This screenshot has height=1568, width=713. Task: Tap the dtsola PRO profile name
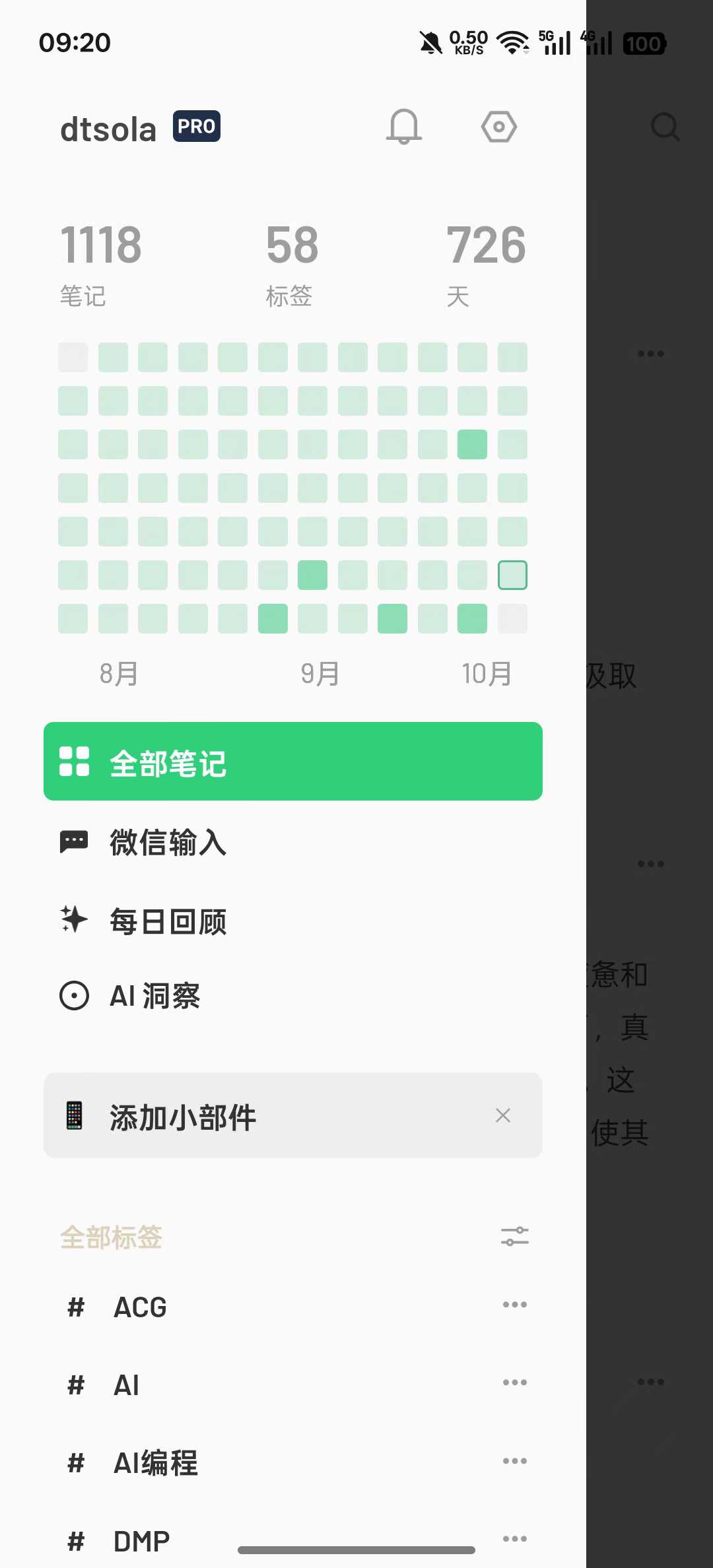pos(109,129)
